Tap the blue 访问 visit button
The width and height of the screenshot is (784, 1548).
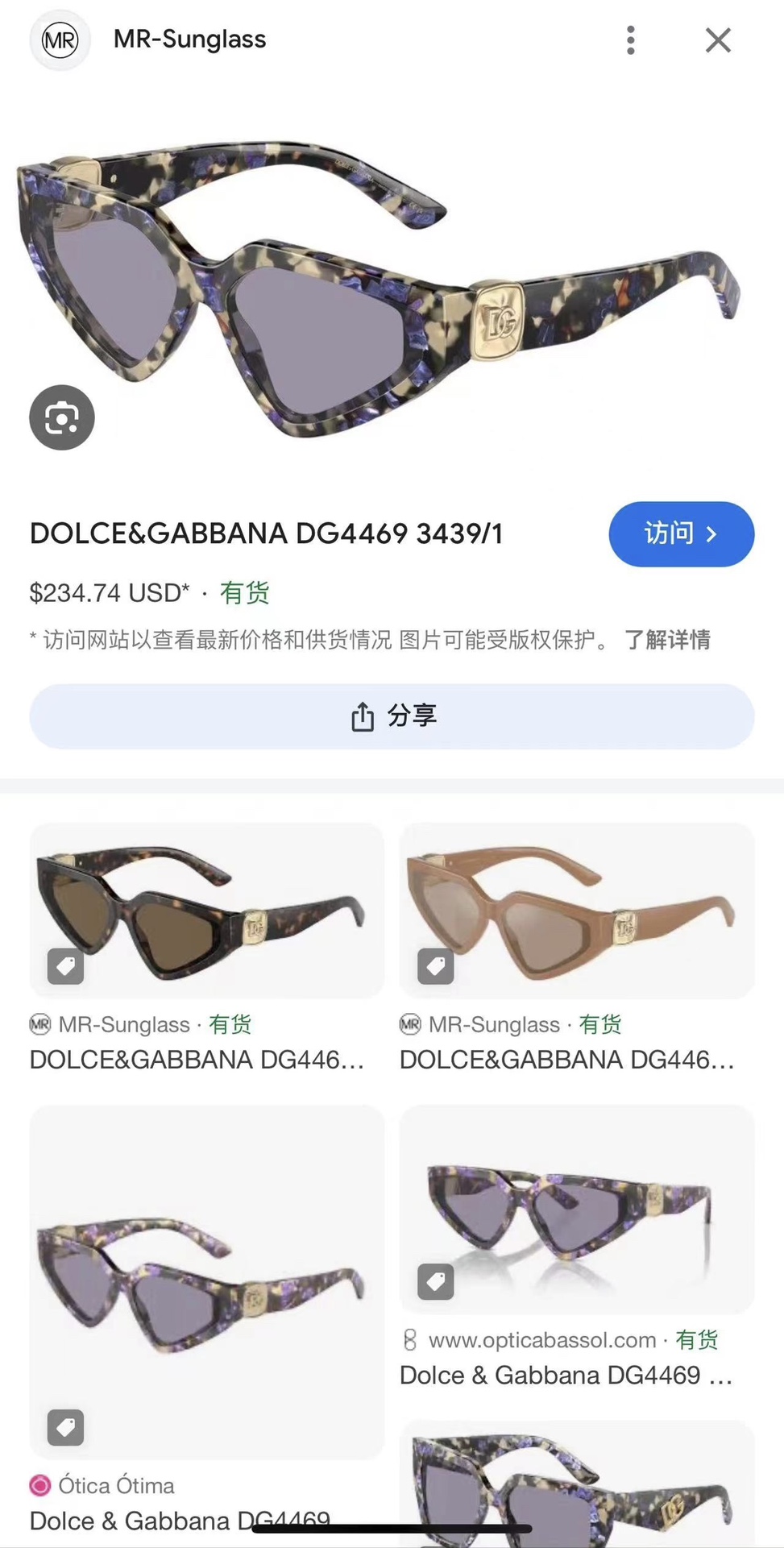point(681,533)
